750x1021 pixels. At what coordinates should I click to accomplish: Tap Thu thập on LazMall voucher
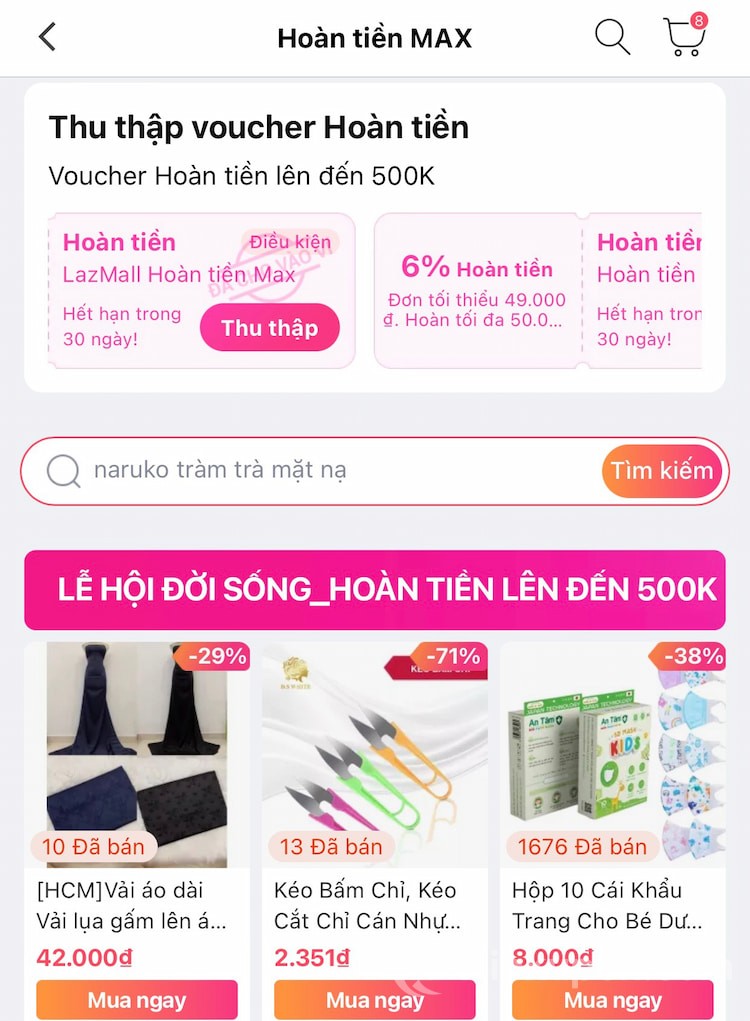tap(269, 328)
